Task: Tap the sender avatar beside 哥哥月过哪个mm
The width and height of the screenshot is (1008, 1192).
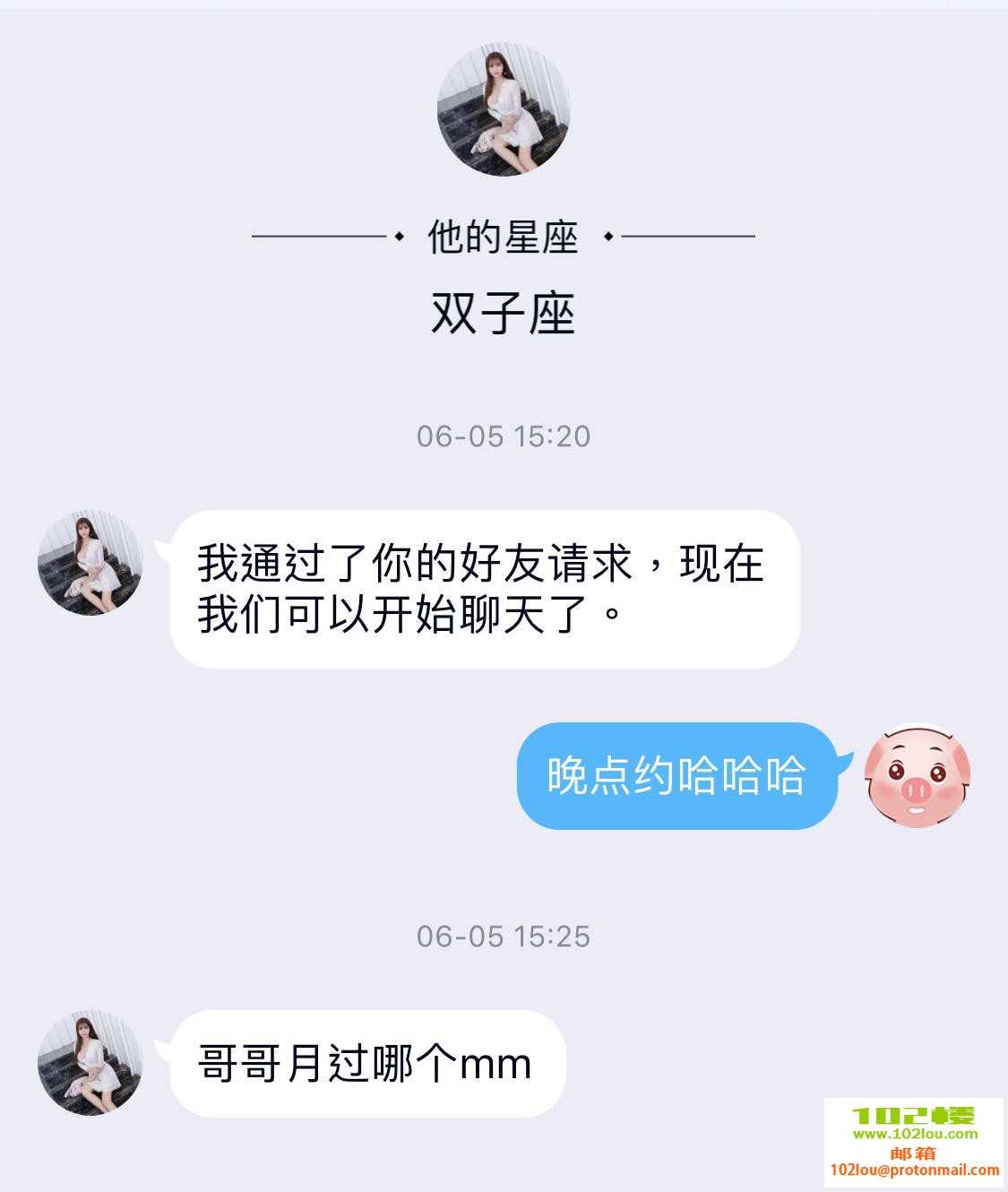Action: coord(90,1063)
